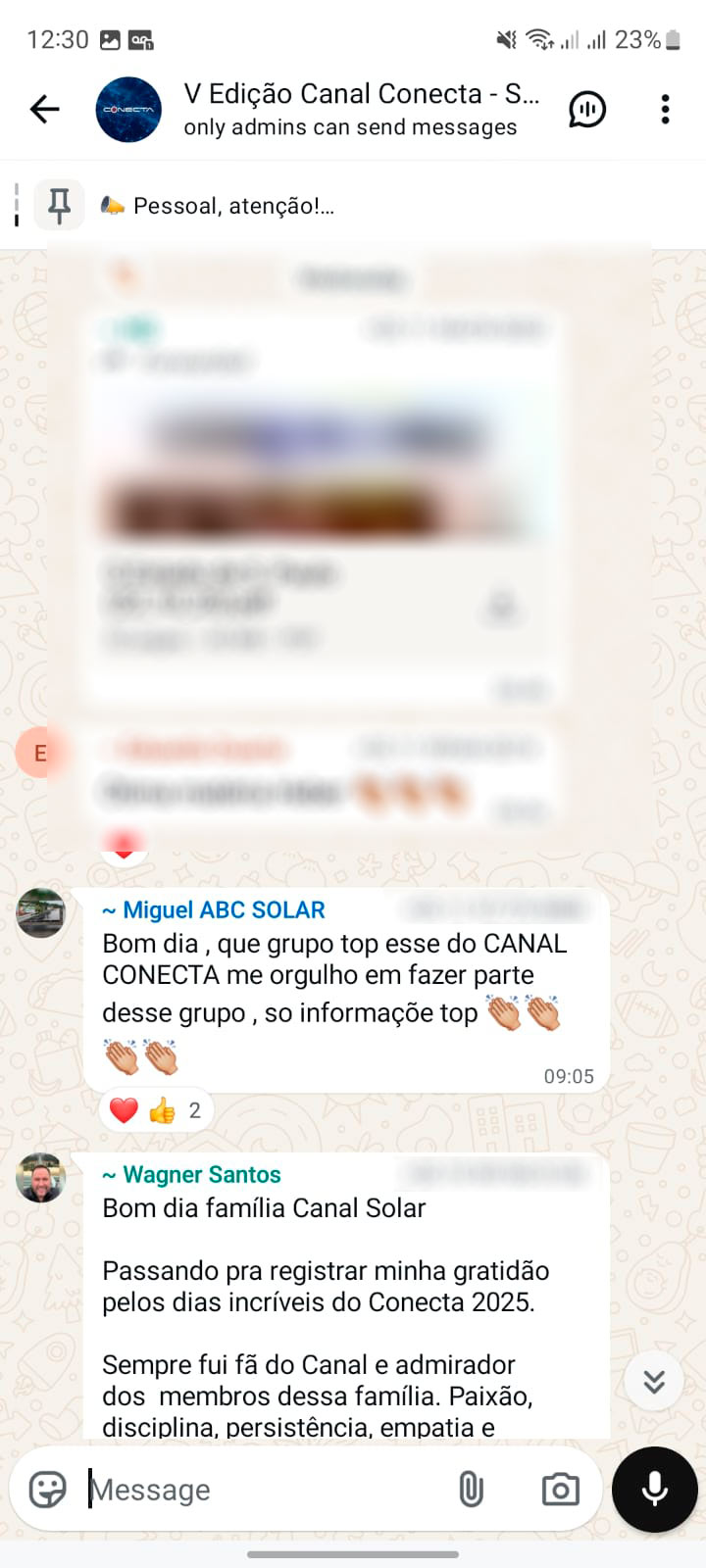Open V Edição Canal Conecta group info

pyautogui.click(x=360, y=109)
